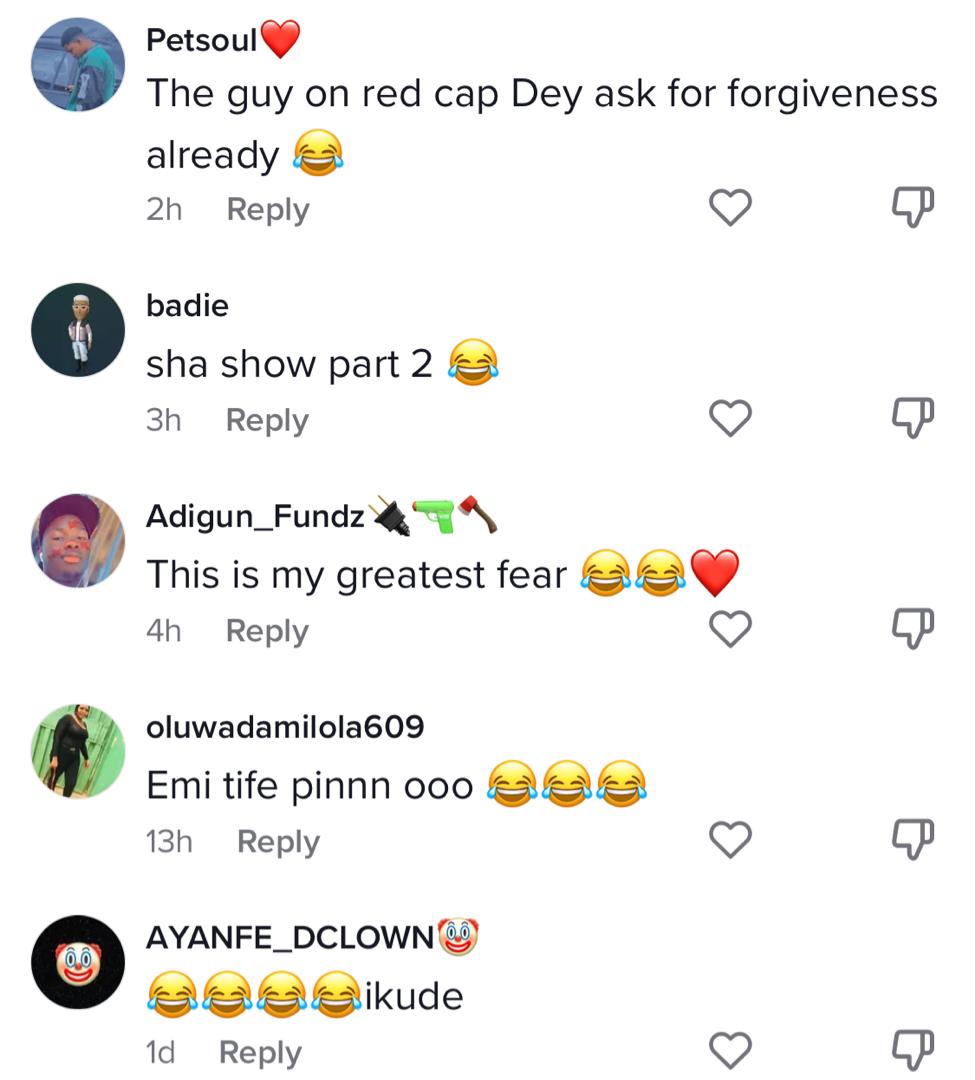Reply to oluwadamilola609's comment
This screenshot has height=1080, width=975.
click(x=278, y=842)
